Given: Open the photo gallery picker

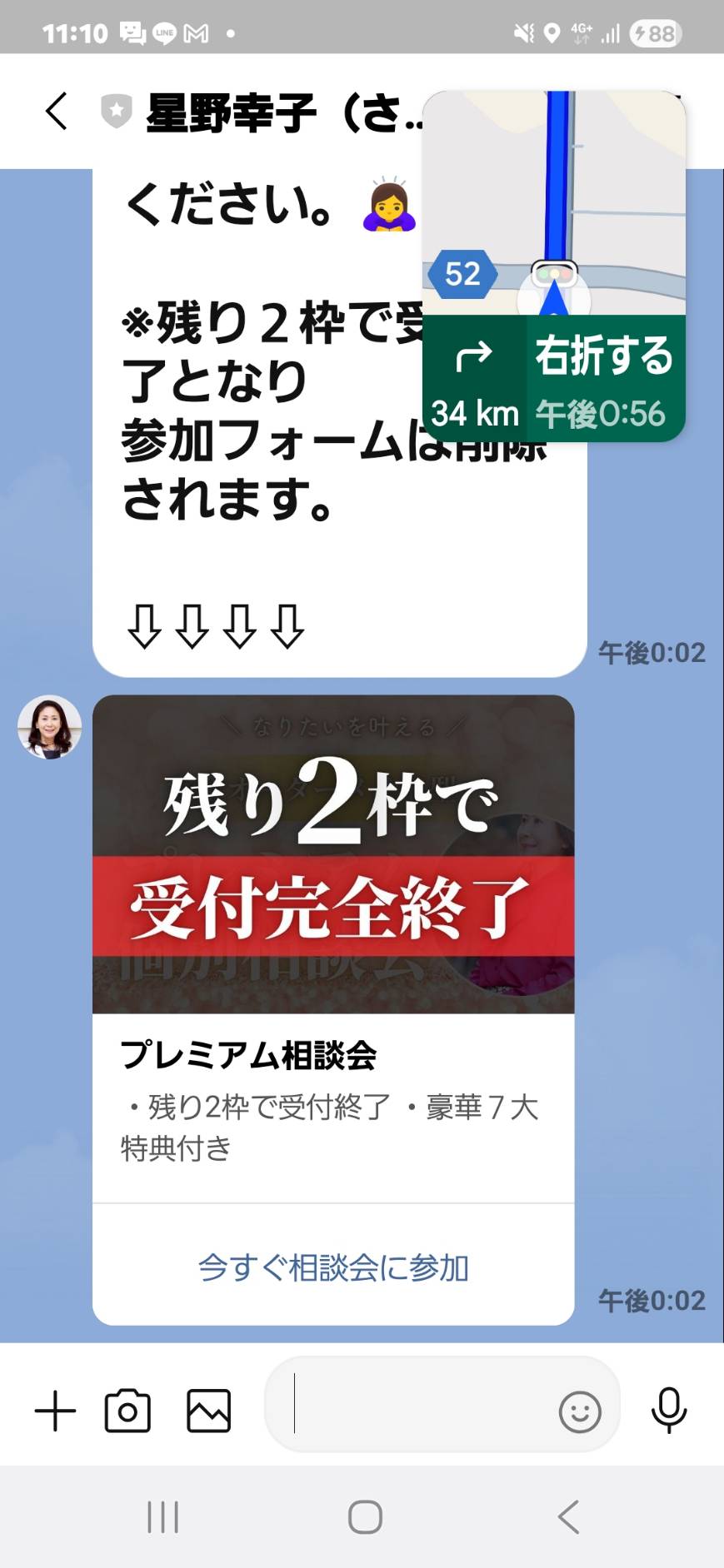Looking at the screenshot, I should (208, 1411).
